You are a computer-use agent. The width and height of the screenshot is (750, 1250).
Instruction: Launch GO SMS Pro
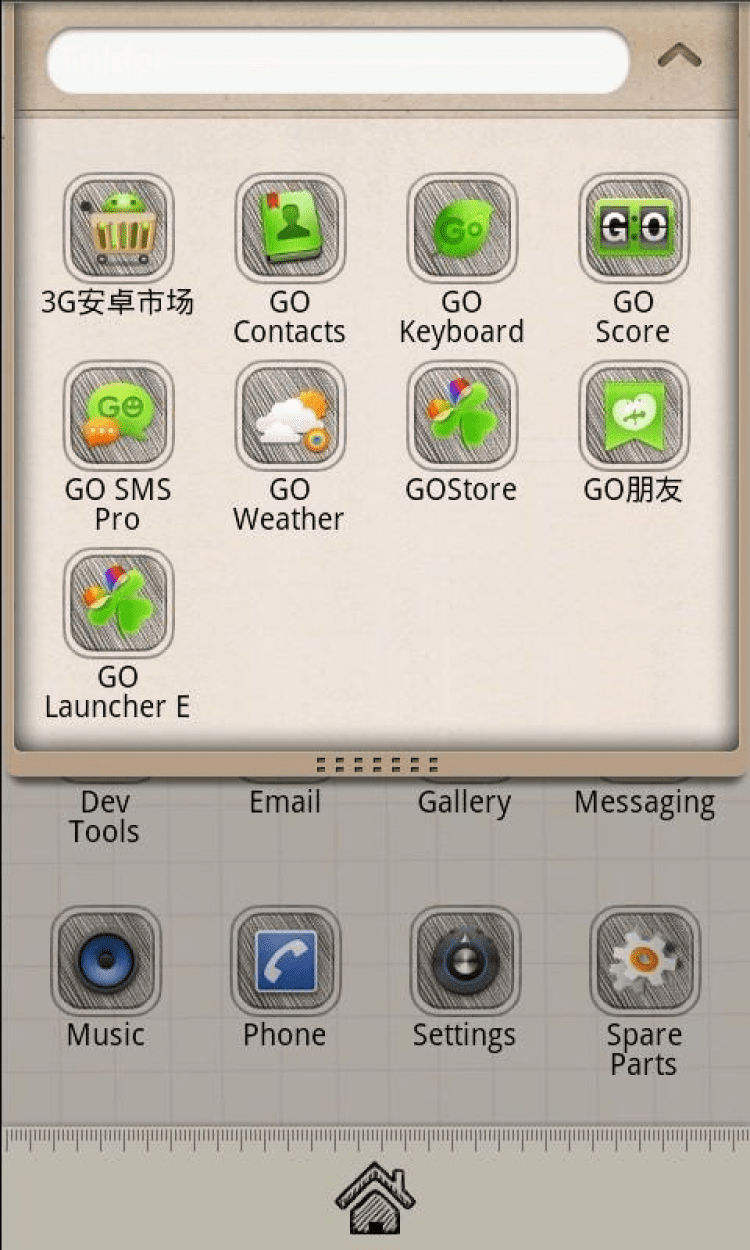point(118,416)
